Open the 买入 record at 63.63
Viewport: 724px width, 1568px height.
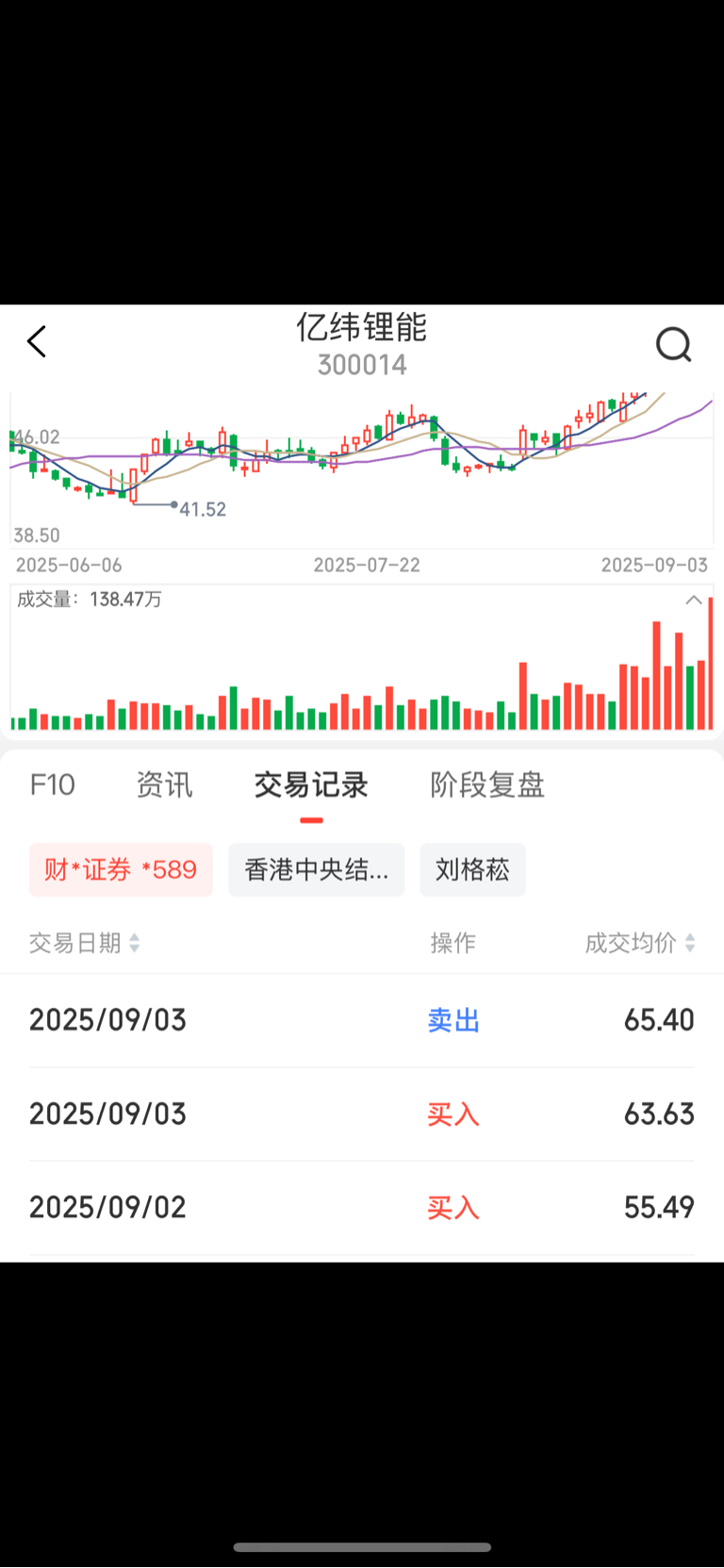[362, 1114]
